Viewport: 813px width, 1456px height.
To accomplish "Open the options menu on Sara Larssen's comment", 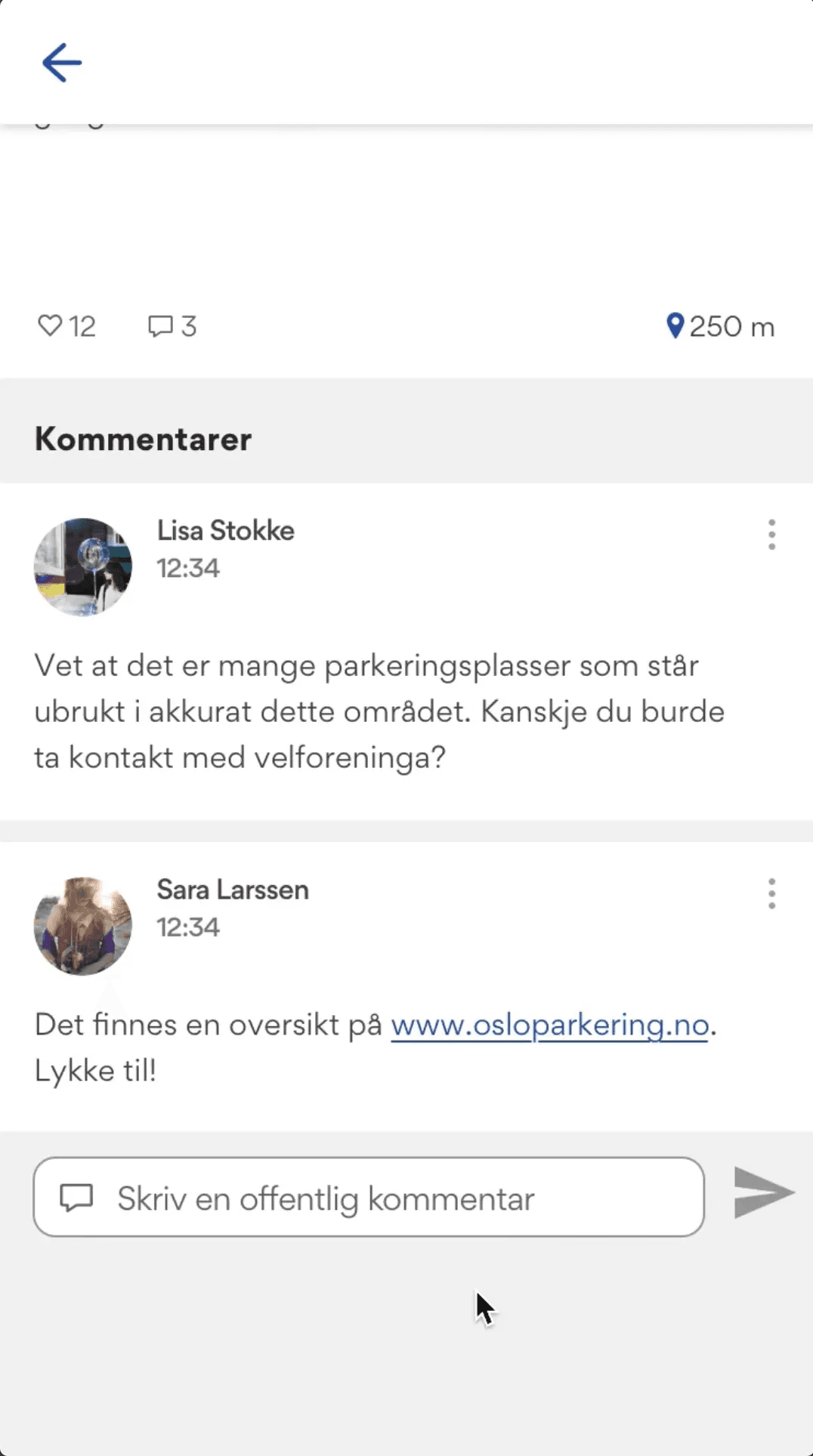I will coord(771,893).
